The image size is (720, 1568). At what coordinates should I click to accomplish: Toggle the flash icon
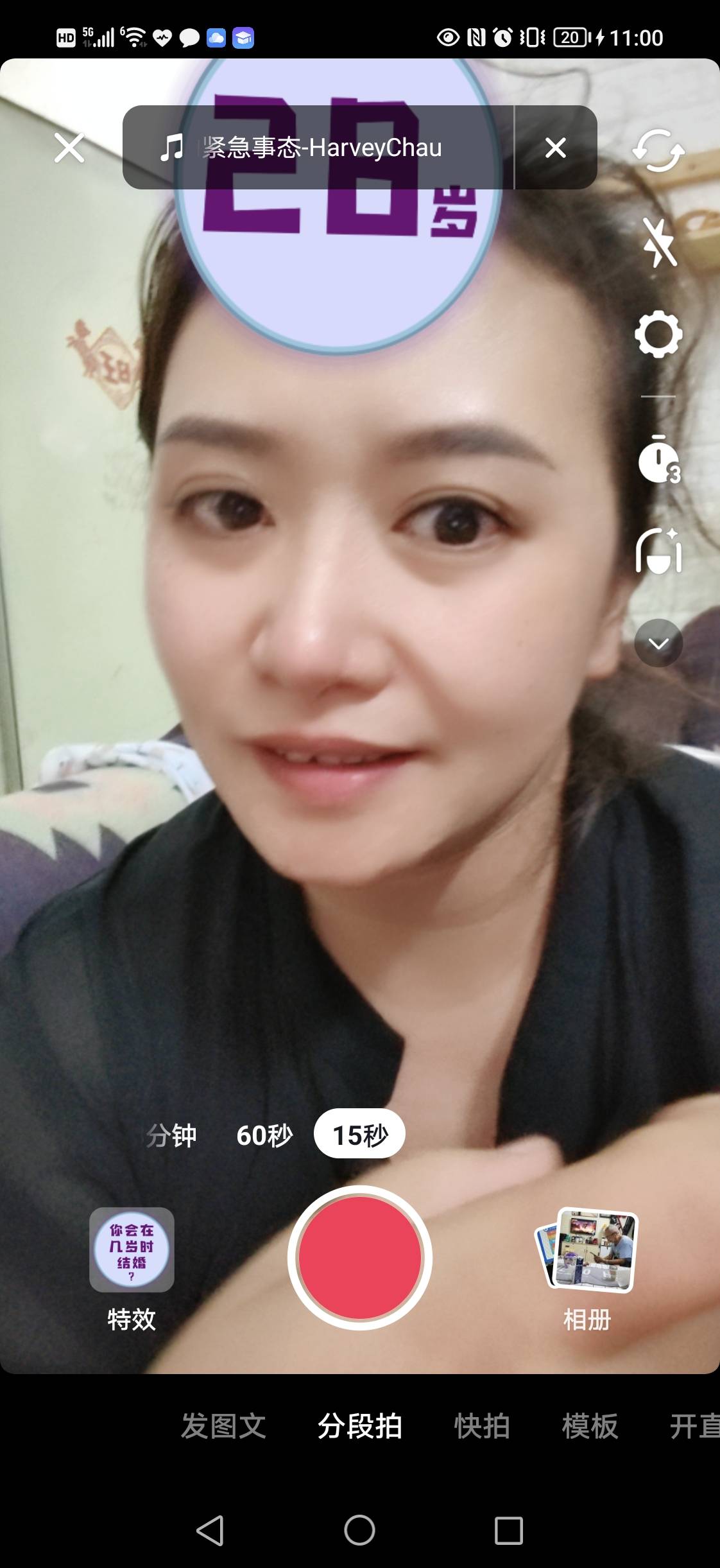point(658,242)
